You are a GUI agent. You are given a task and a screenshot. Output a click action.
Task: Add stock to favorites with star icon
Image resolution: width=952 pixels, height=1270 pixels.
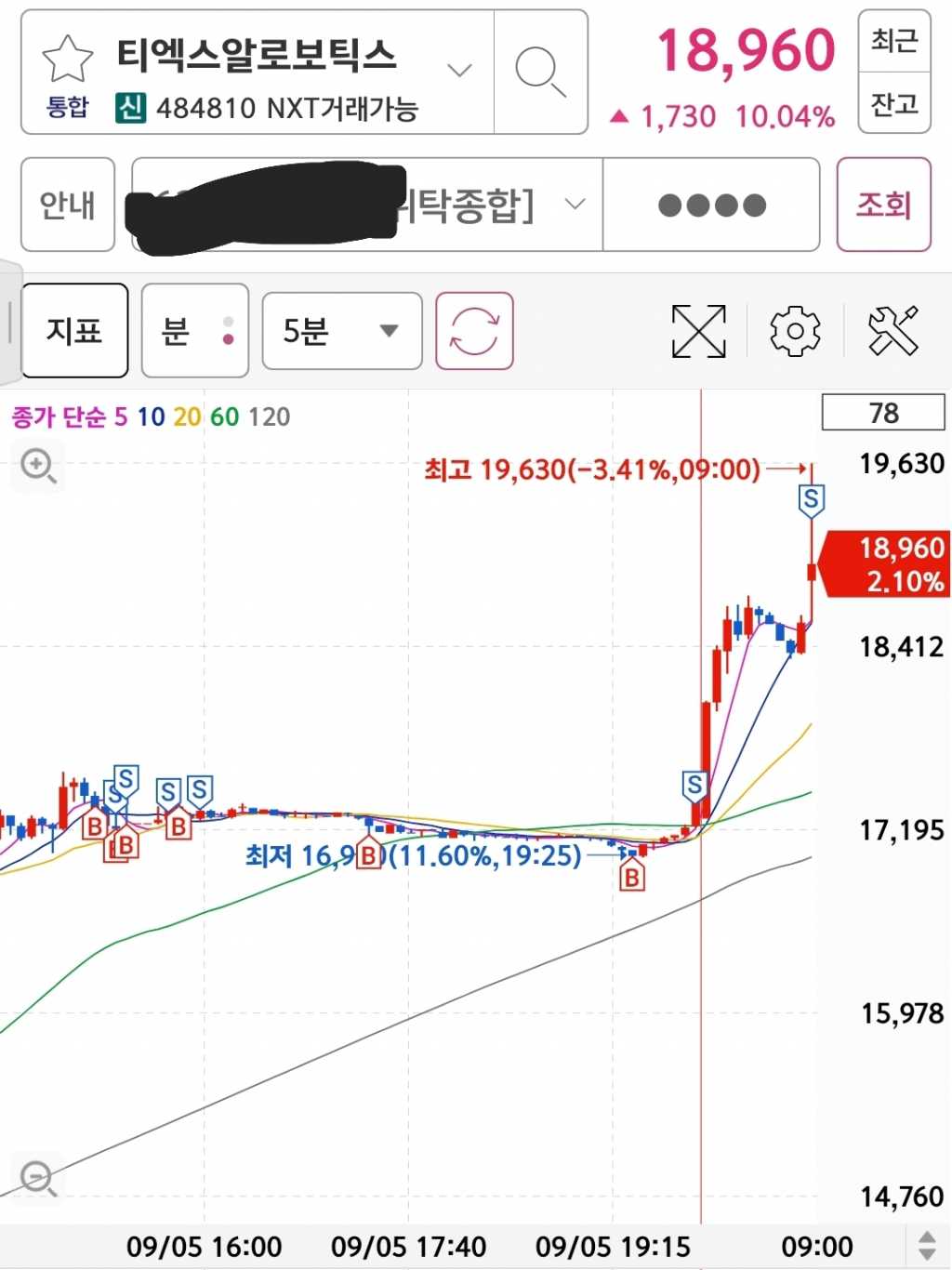click(67, 60)
